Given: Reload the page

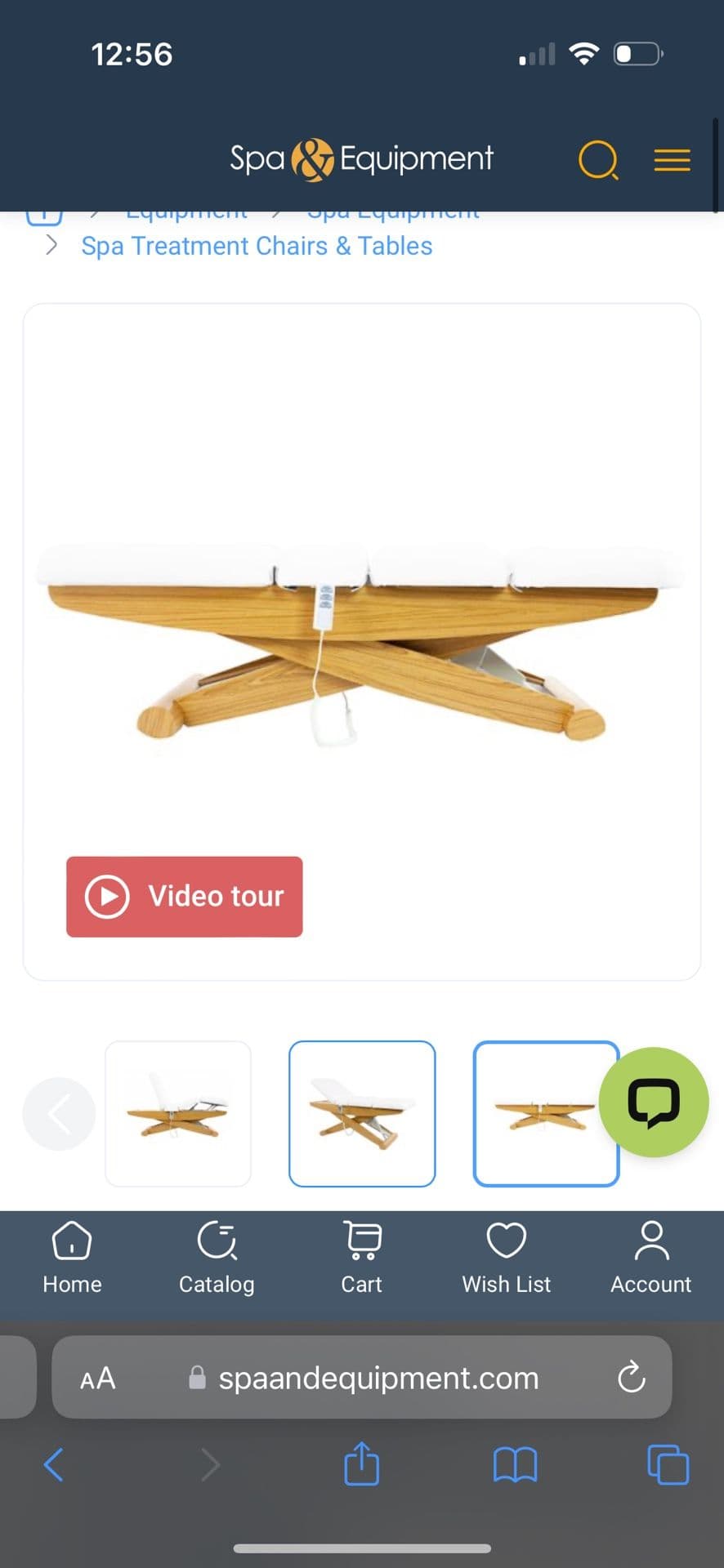Looking at the screenshot, I should point(631,1378).
